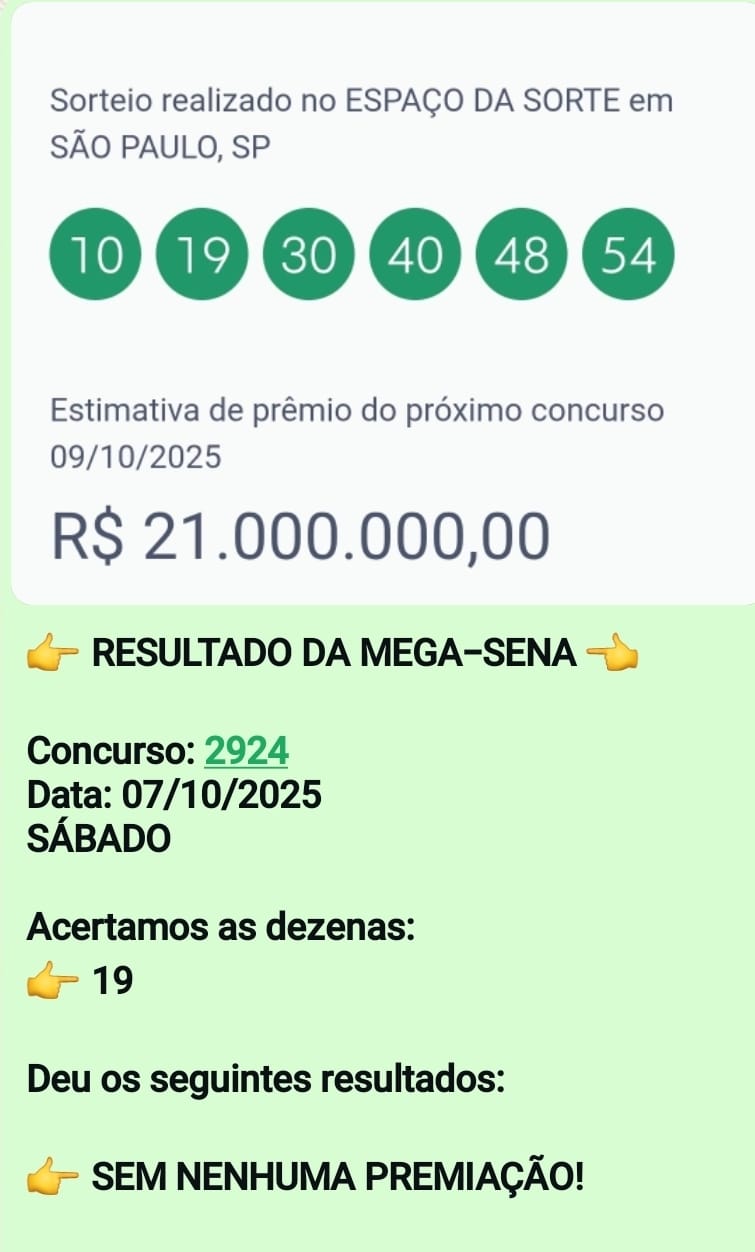Viewport: 755px width, 1252px height.
Task: Click the Sorteio realizado location text
Action: 360,120
